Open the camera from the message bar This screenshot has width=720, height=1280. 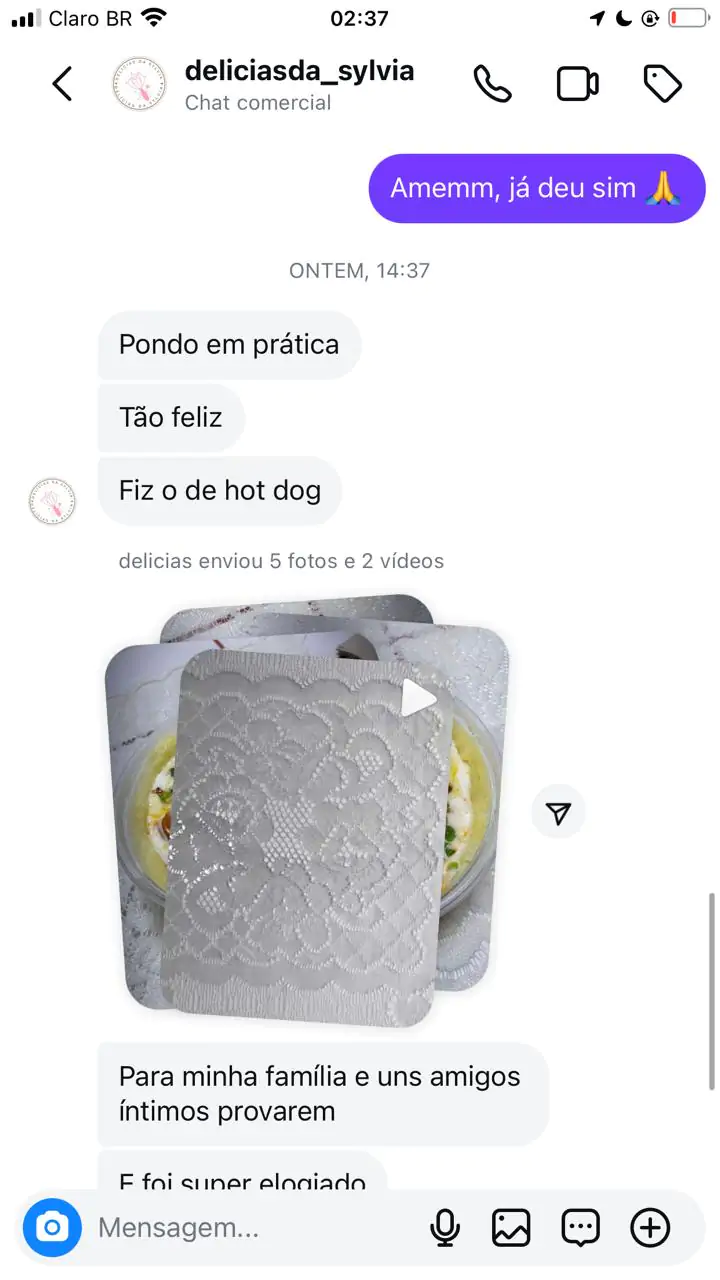pos(52,1227)
